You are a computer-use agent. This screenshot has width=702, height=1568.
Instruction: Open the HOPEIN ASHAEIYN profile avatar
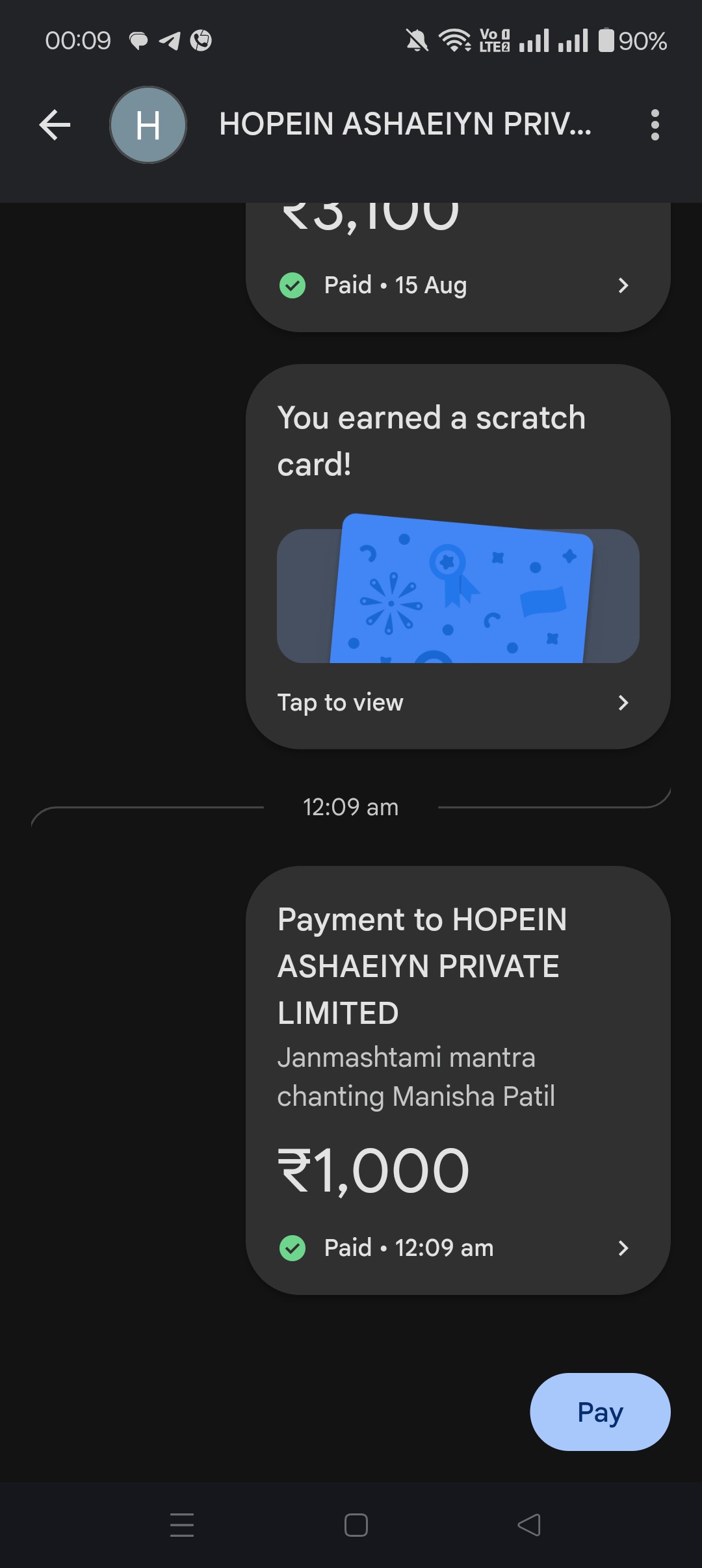point(148,125)
